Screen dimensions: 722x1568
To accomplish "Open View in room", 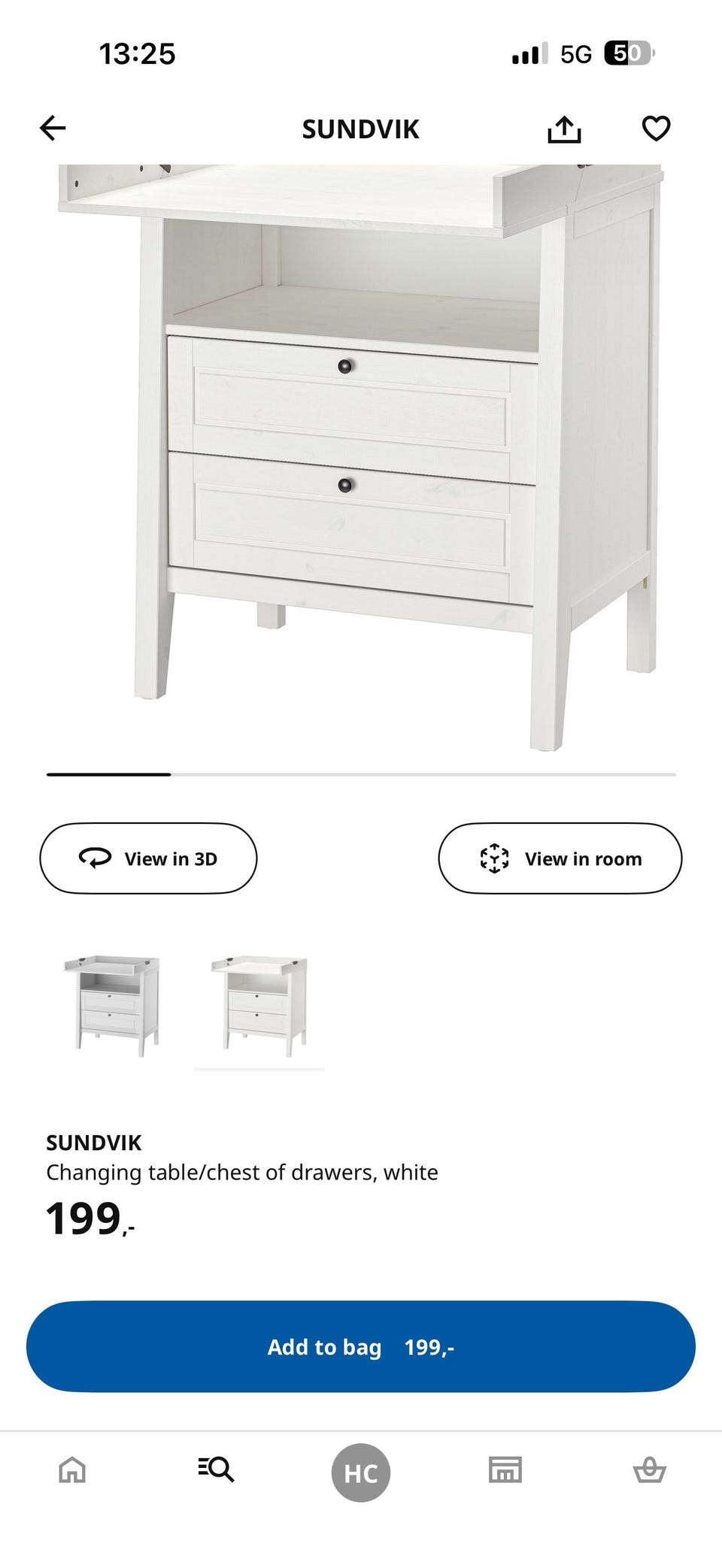I will (560, 858).
